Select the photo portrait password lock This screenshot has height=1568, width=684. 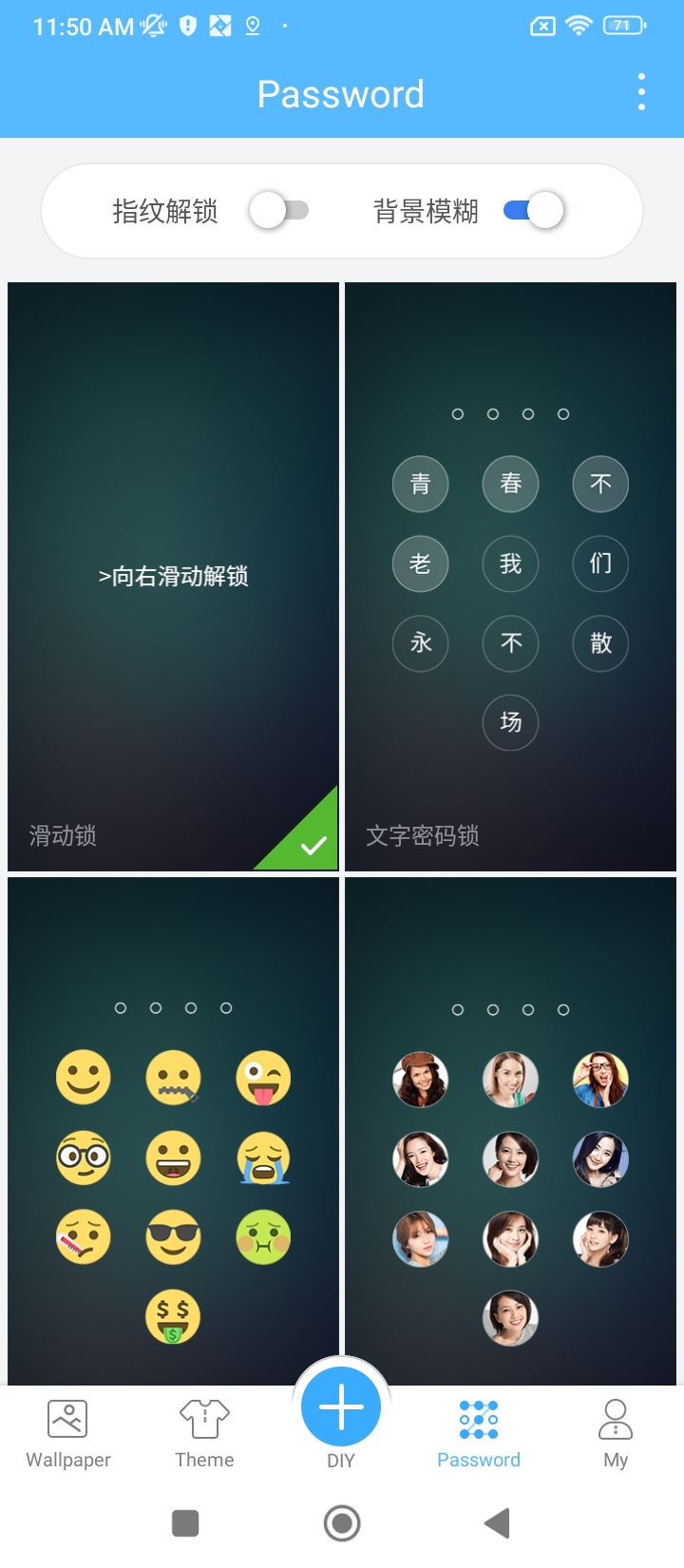pyautogui.click(x=510, y=1131)
